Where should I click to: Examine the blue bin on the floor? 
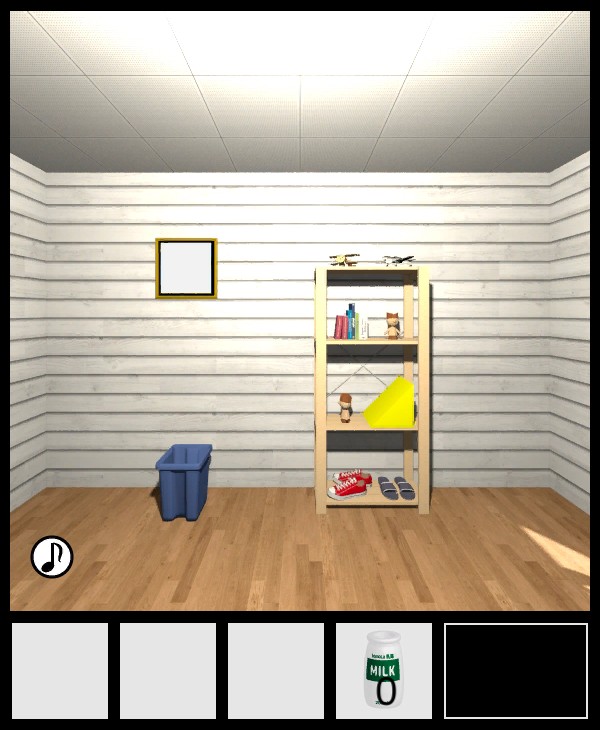(x=184, y=481)
